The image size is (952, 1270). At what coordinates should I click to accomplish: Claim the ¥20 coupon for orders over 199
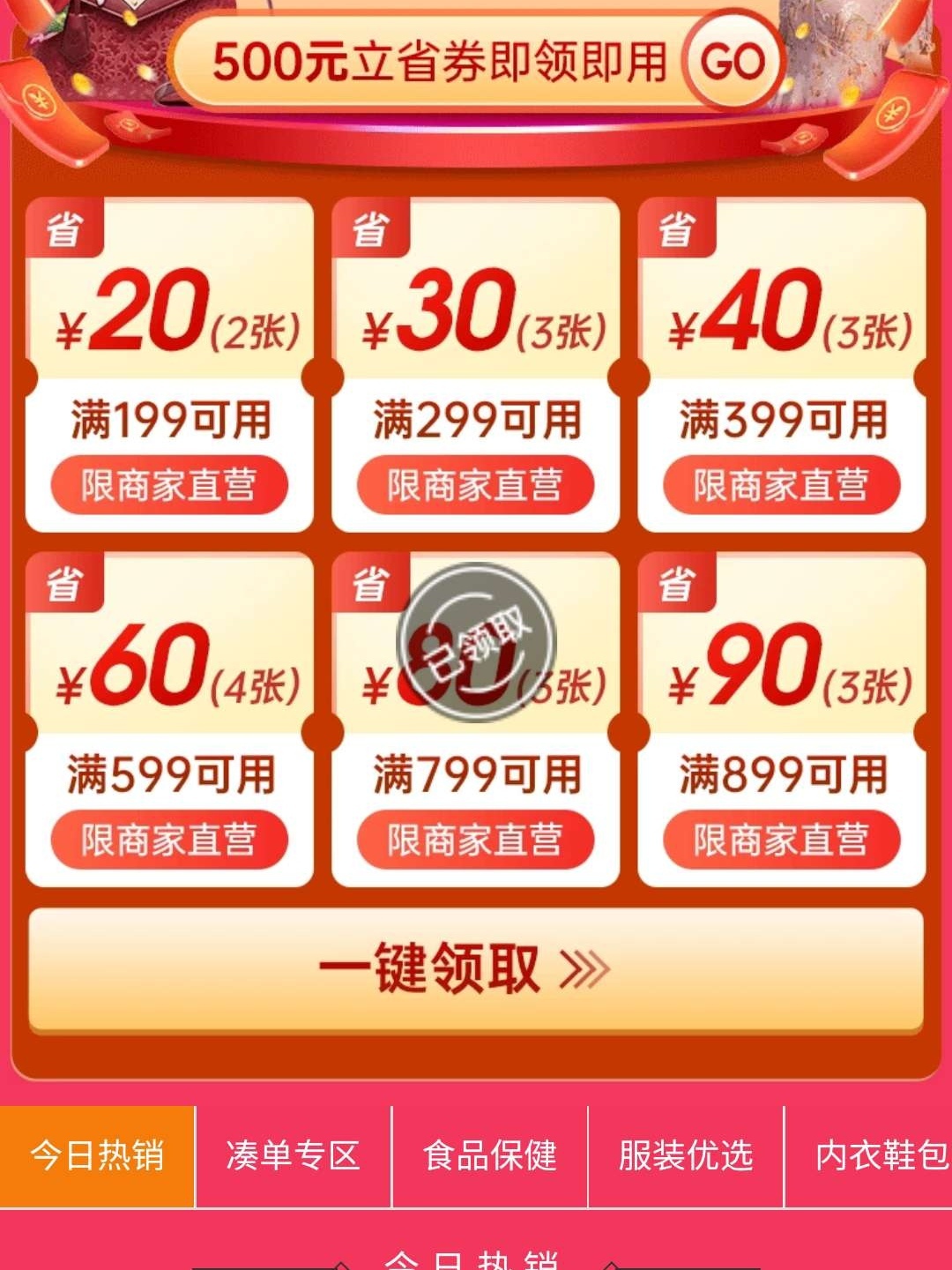pos(169,365)
